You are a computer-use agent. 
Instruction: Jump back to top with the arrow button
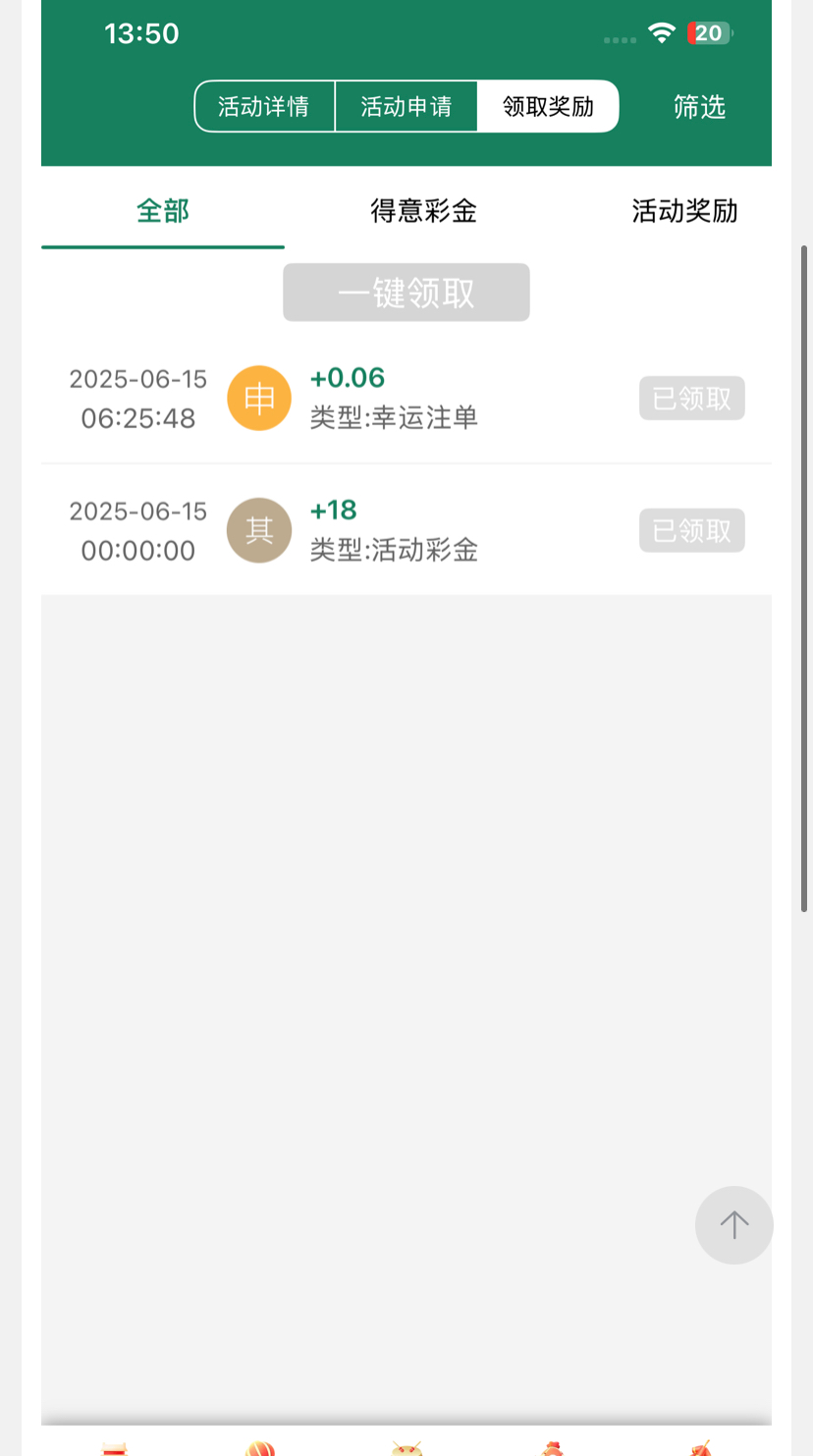[733, 1224]
